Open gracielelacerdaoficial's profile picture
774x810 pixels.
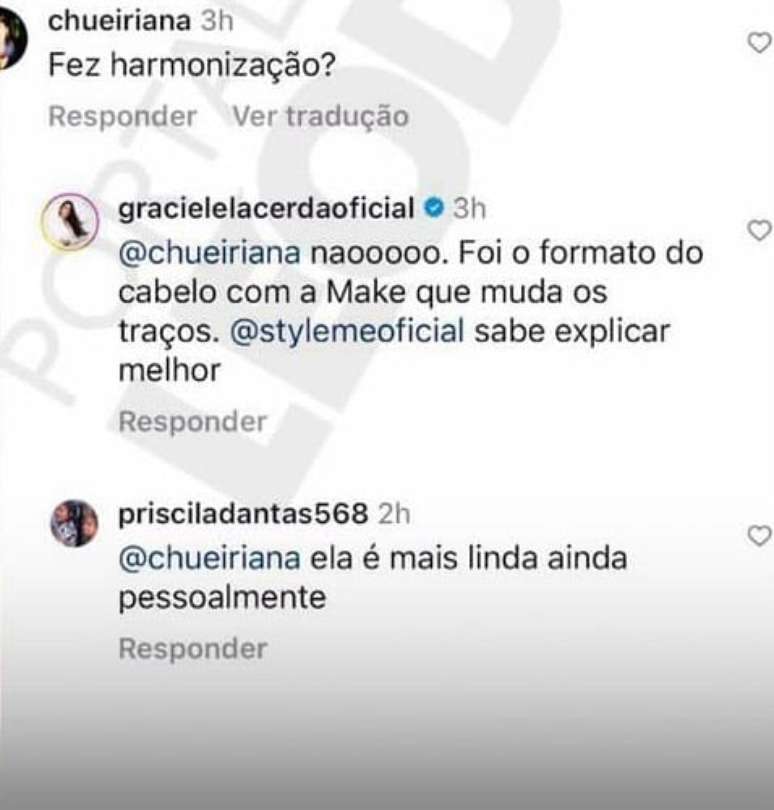[70, 221]
